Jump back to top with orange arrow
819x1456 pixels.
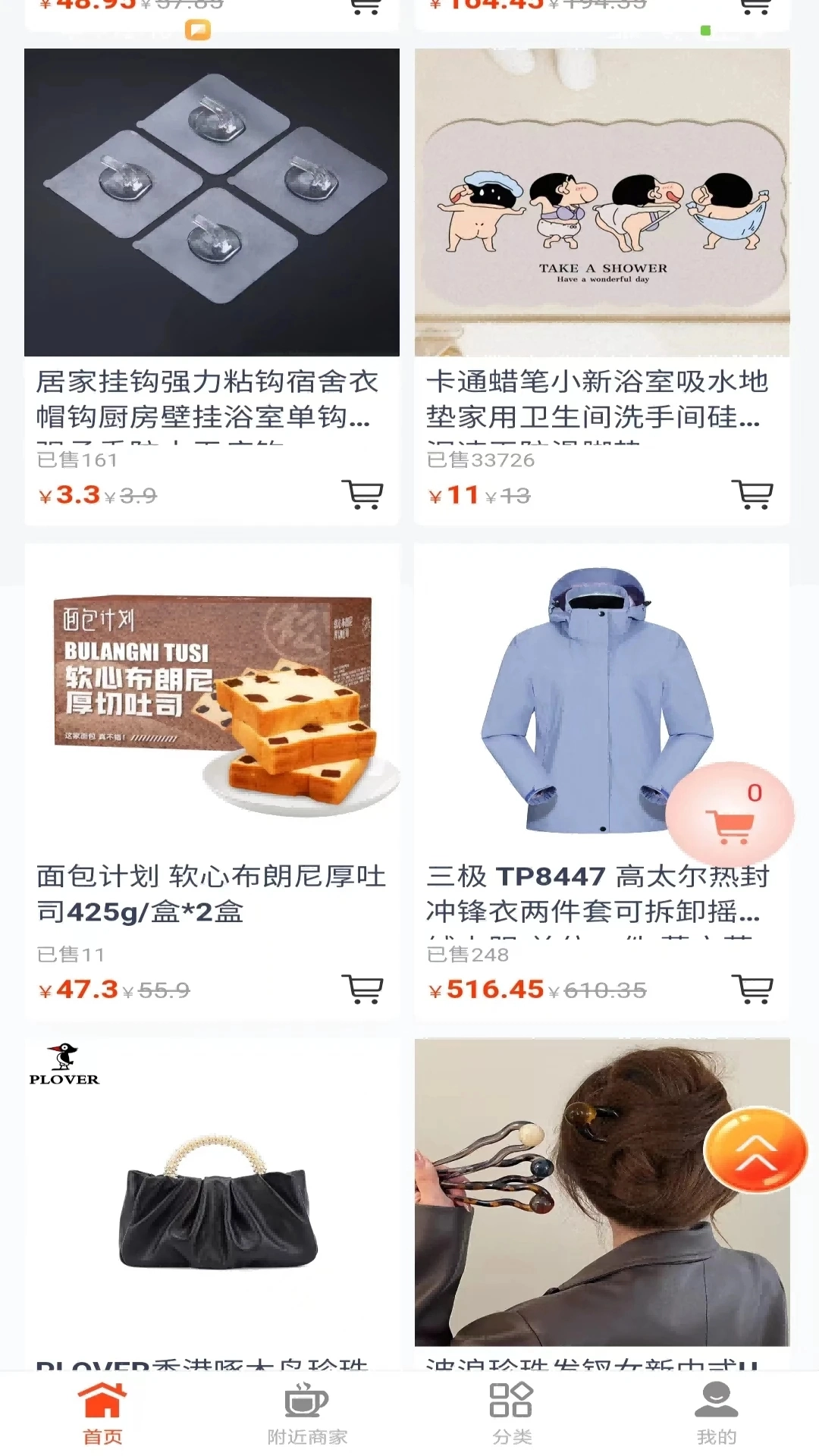755,1150
